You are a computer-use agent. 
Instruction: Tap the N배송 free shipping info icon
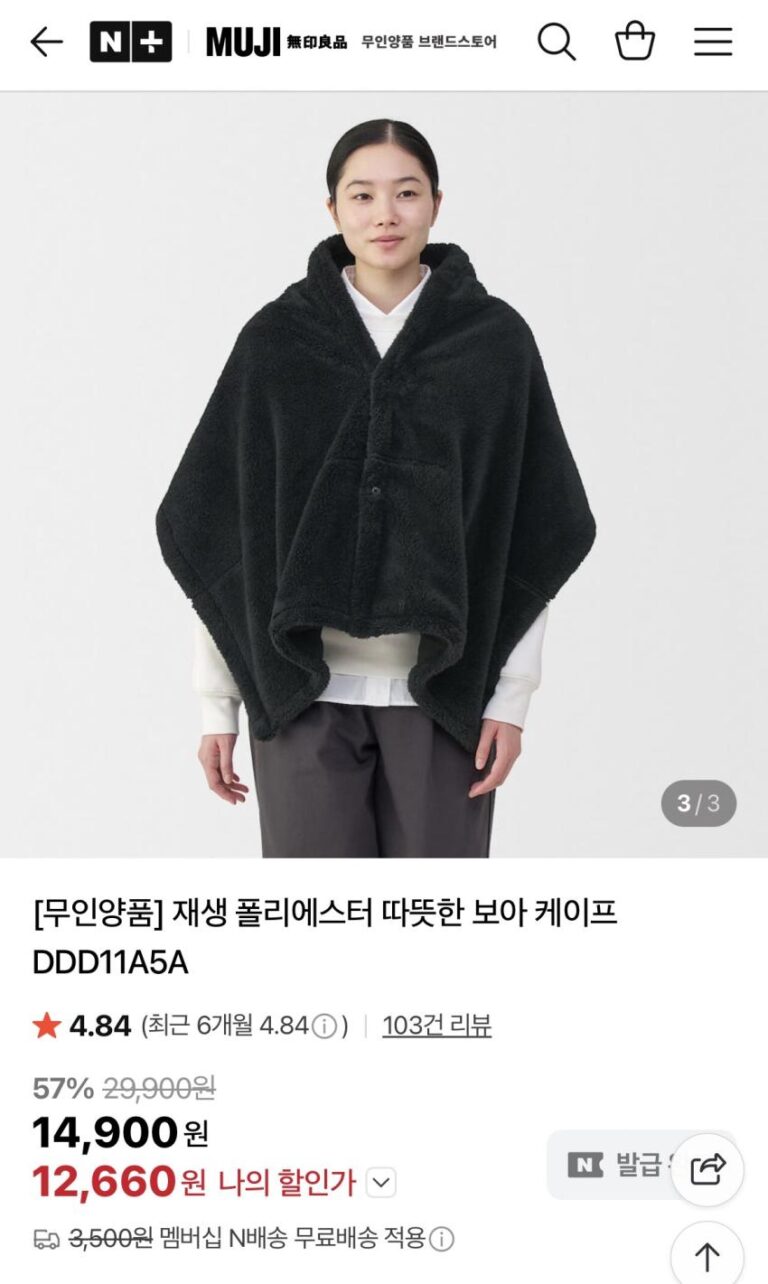point(442,1239)
